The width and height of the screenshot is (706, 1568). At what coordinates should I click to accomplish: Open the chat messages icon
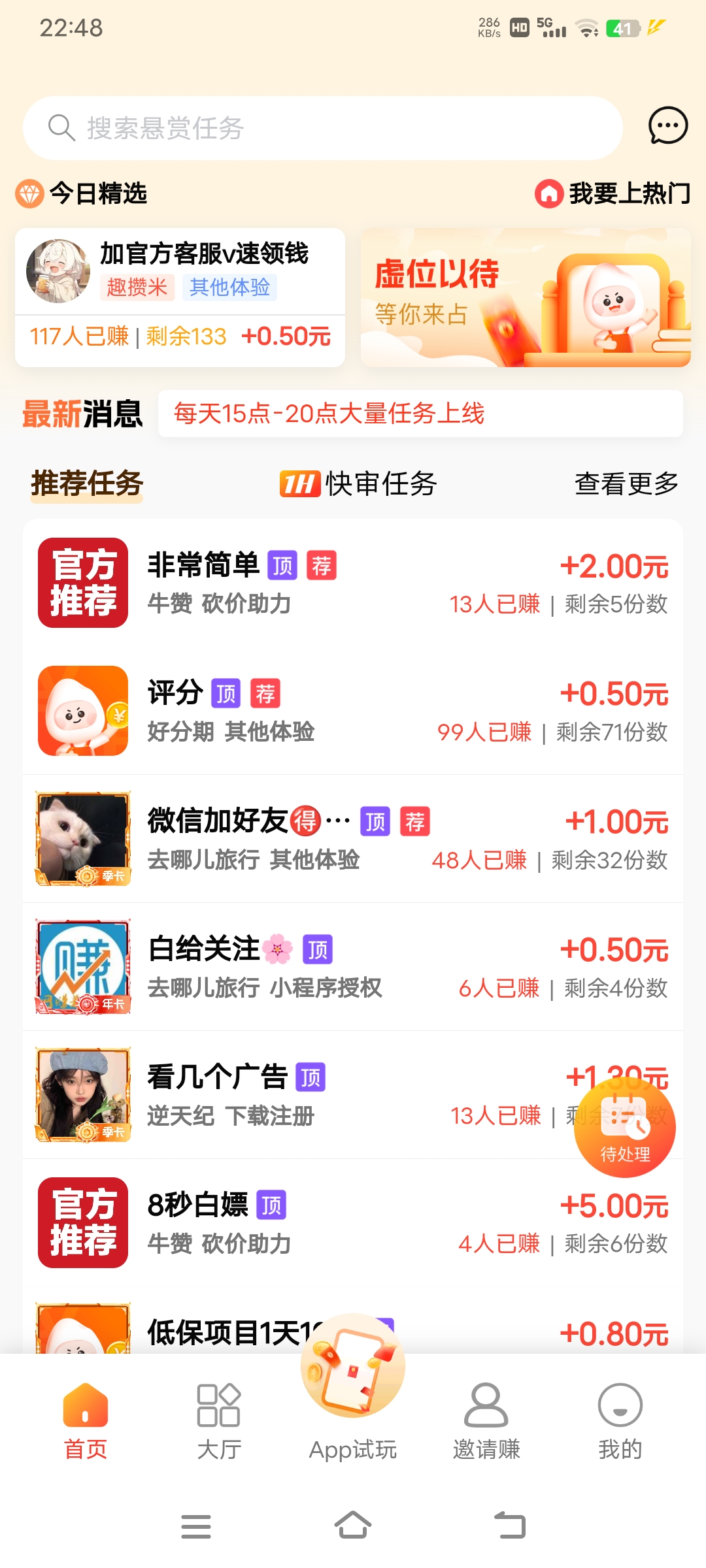pyautogui.click(x=667, y=125)
